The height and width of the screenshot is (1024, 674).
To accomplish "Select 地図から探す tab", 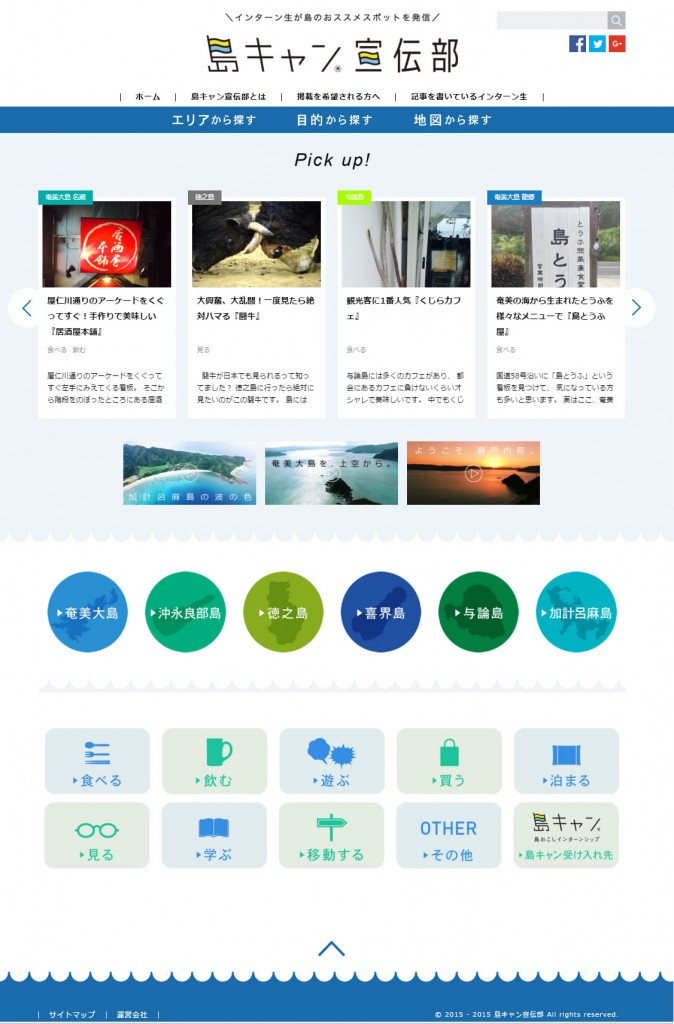I will tap(453, 120).
